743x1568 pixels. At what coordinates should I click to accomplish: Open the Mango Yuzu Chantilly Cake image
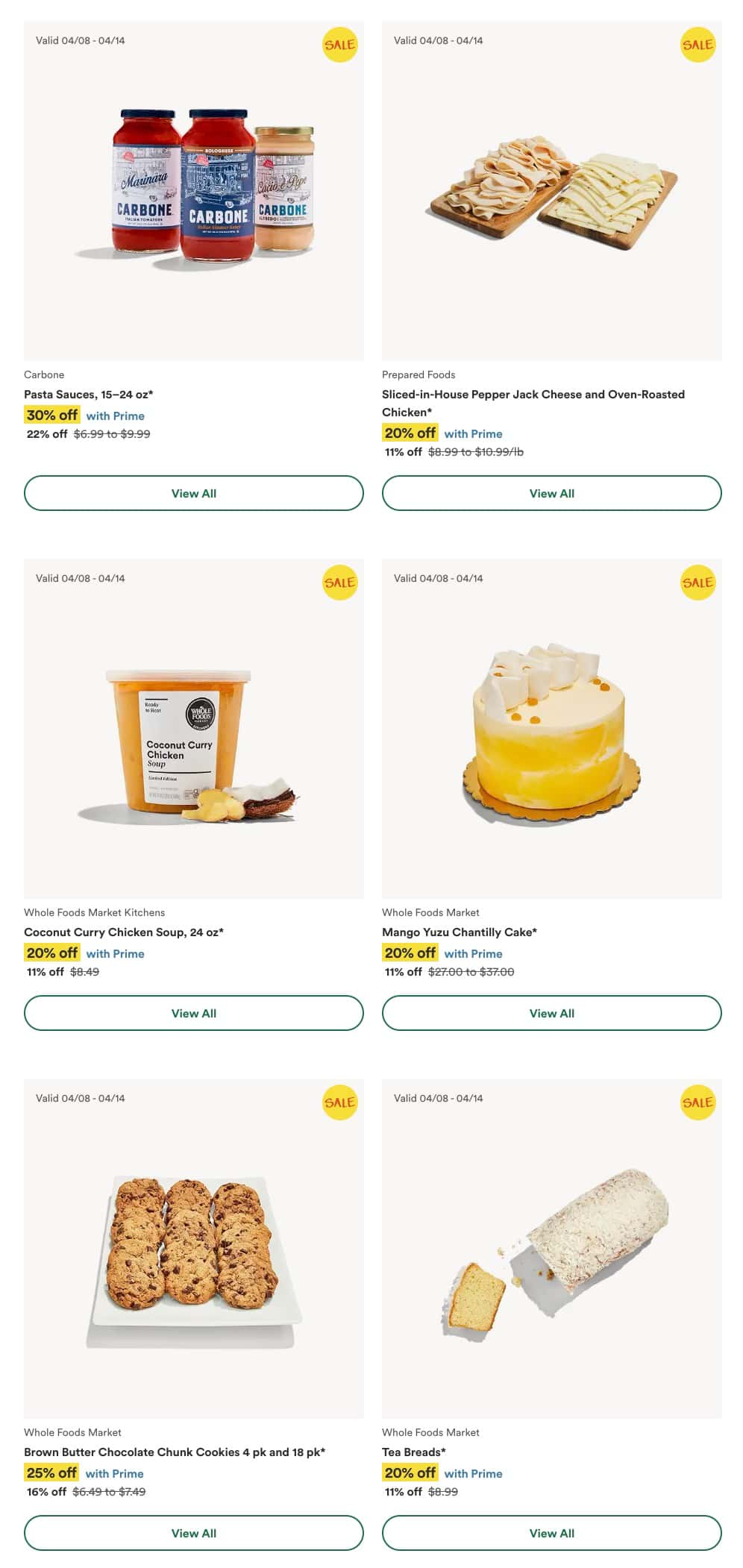pos(551,731)
